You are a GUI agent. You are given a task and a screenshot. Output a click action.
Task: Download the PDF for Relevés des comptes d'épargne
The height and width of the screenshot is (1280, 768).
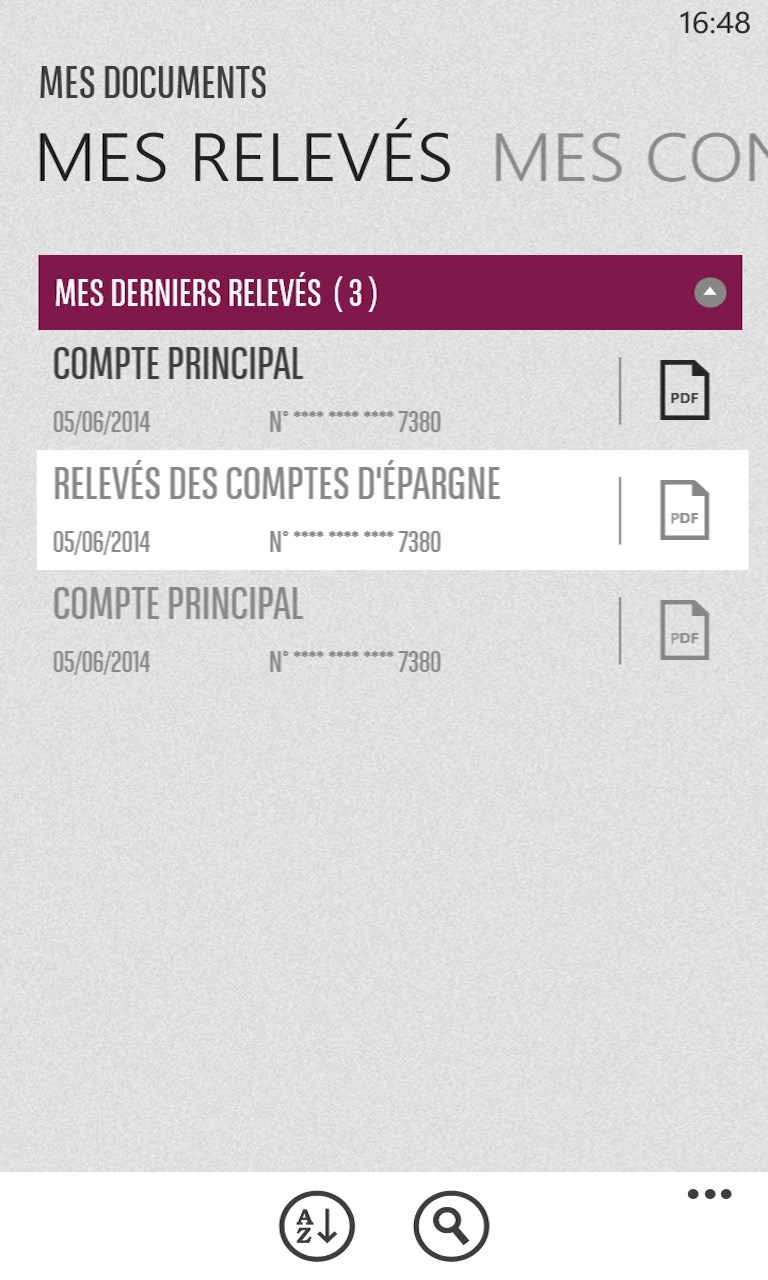click(684, 511)
